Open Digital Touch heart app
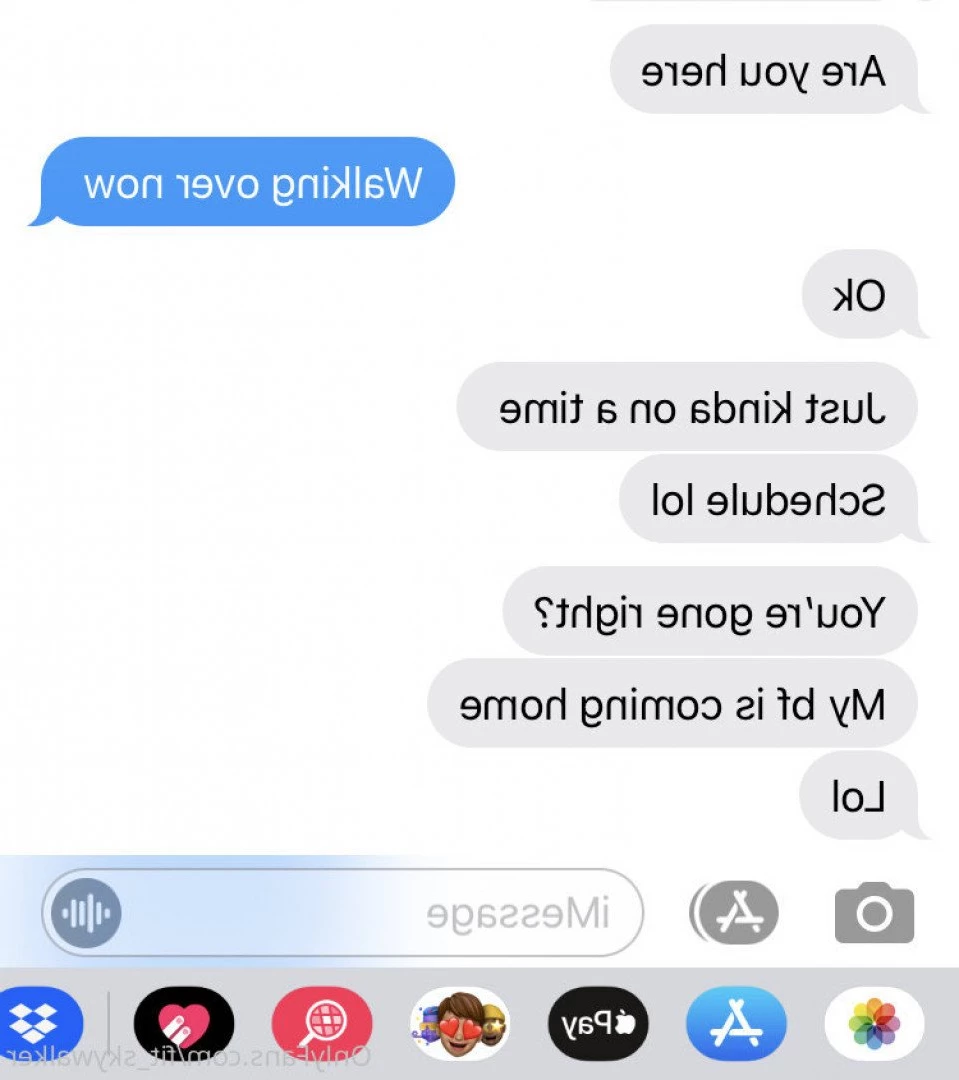The image size is (959, 1080). pos(184,1025)
